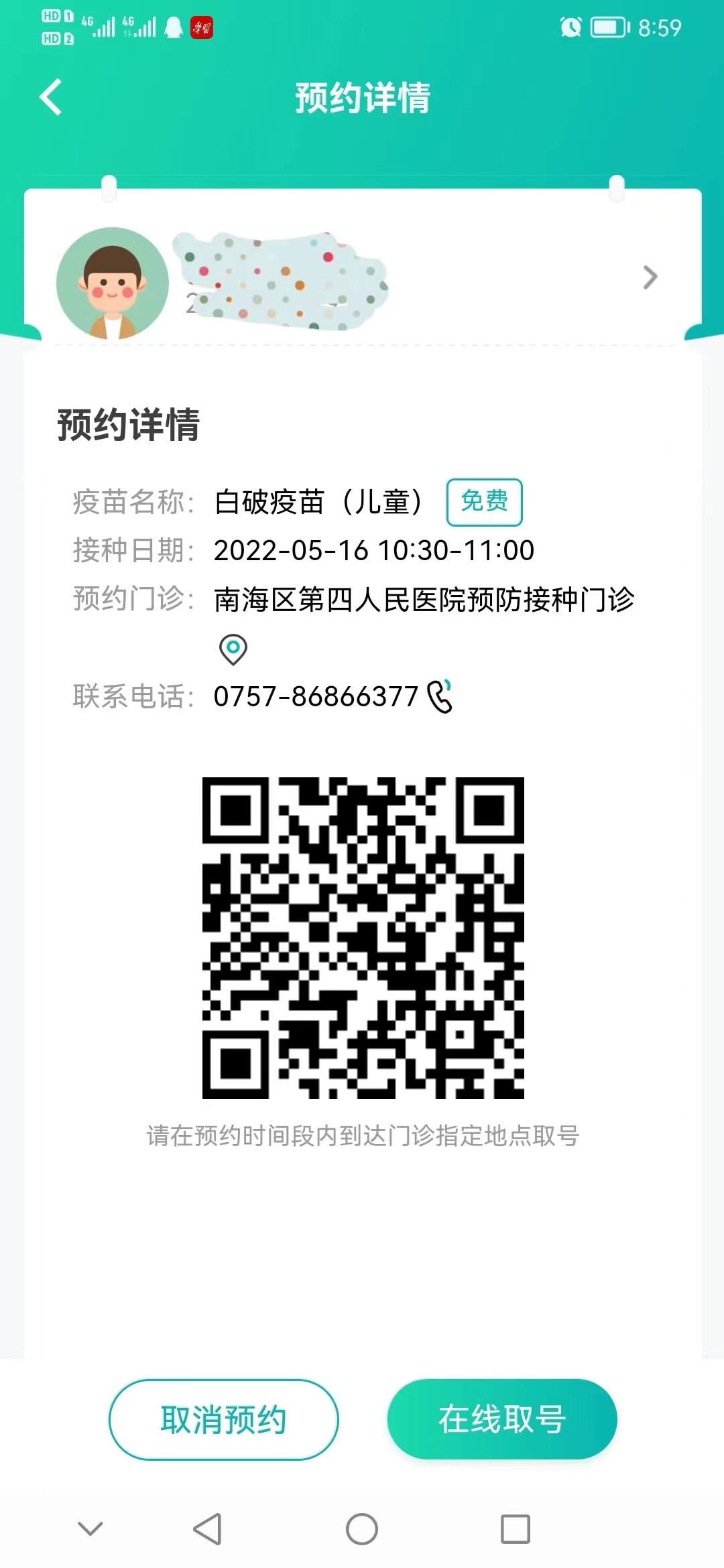Open the recent apps overview
This screenshot has height=1568, width=724.
click(x=516, y=1529)
